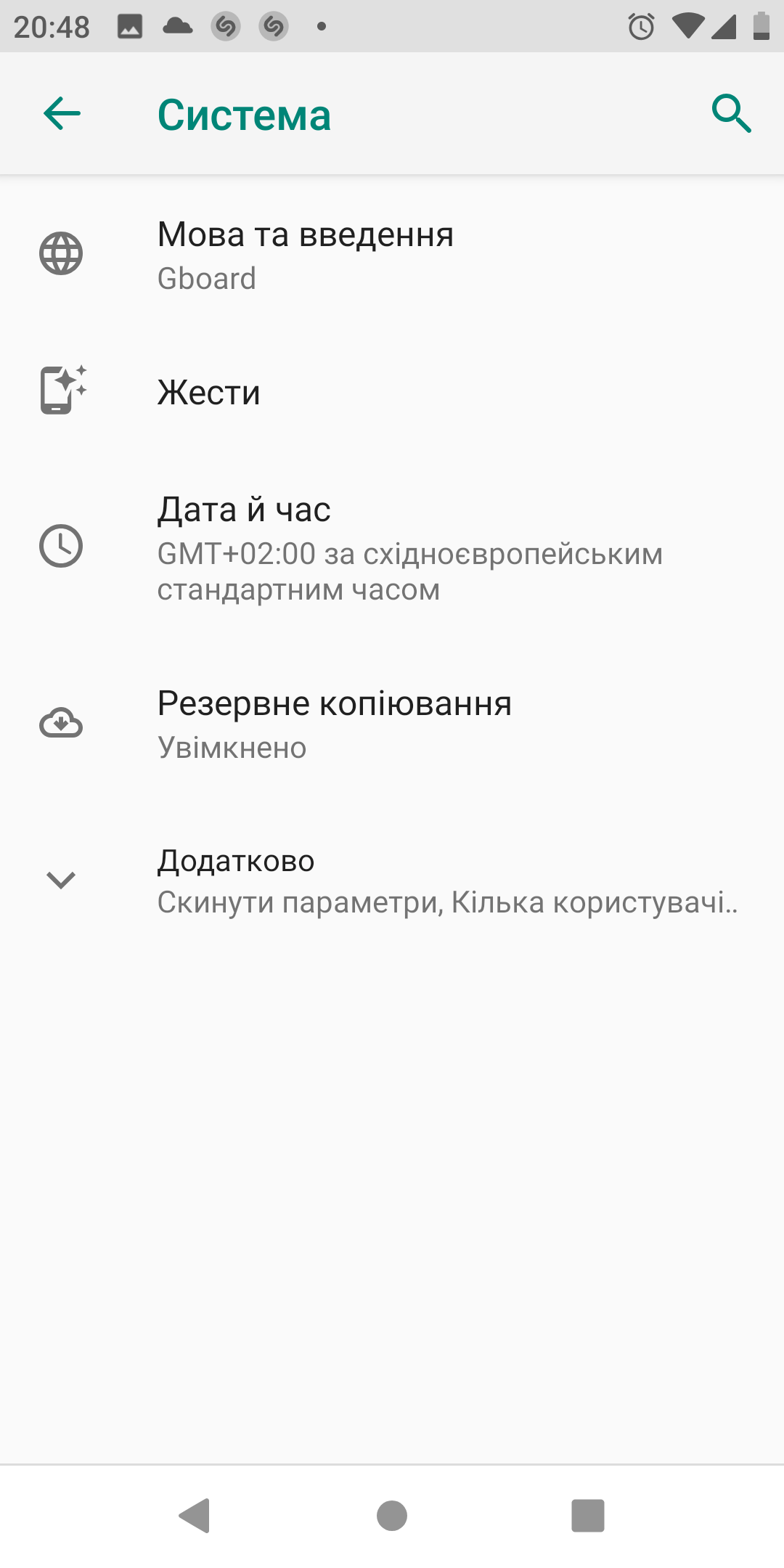784x1568 pixels.
Task: Go back using the top-left arrow
Action: coord(62,114)
